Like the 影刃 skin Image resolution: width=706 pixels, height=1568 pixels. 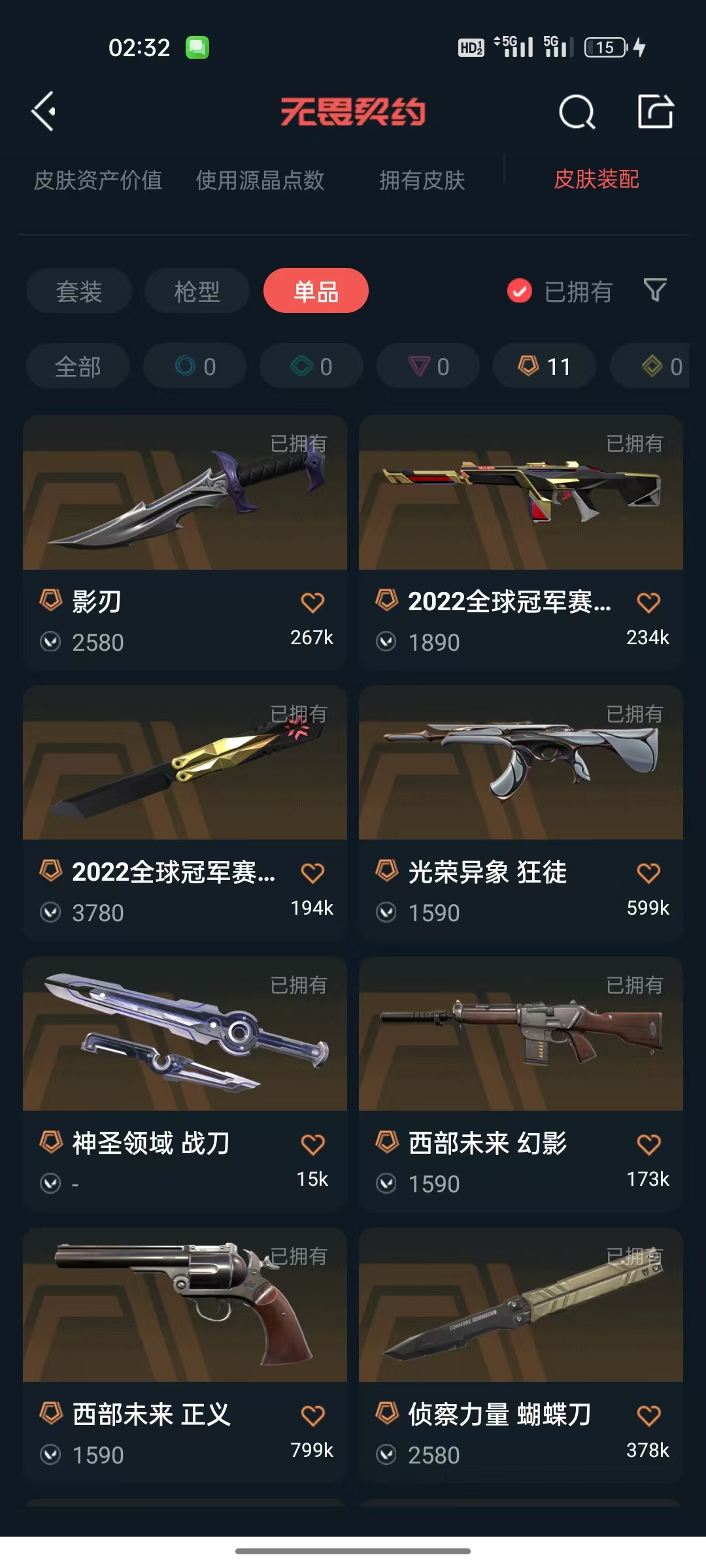point(312,602)
